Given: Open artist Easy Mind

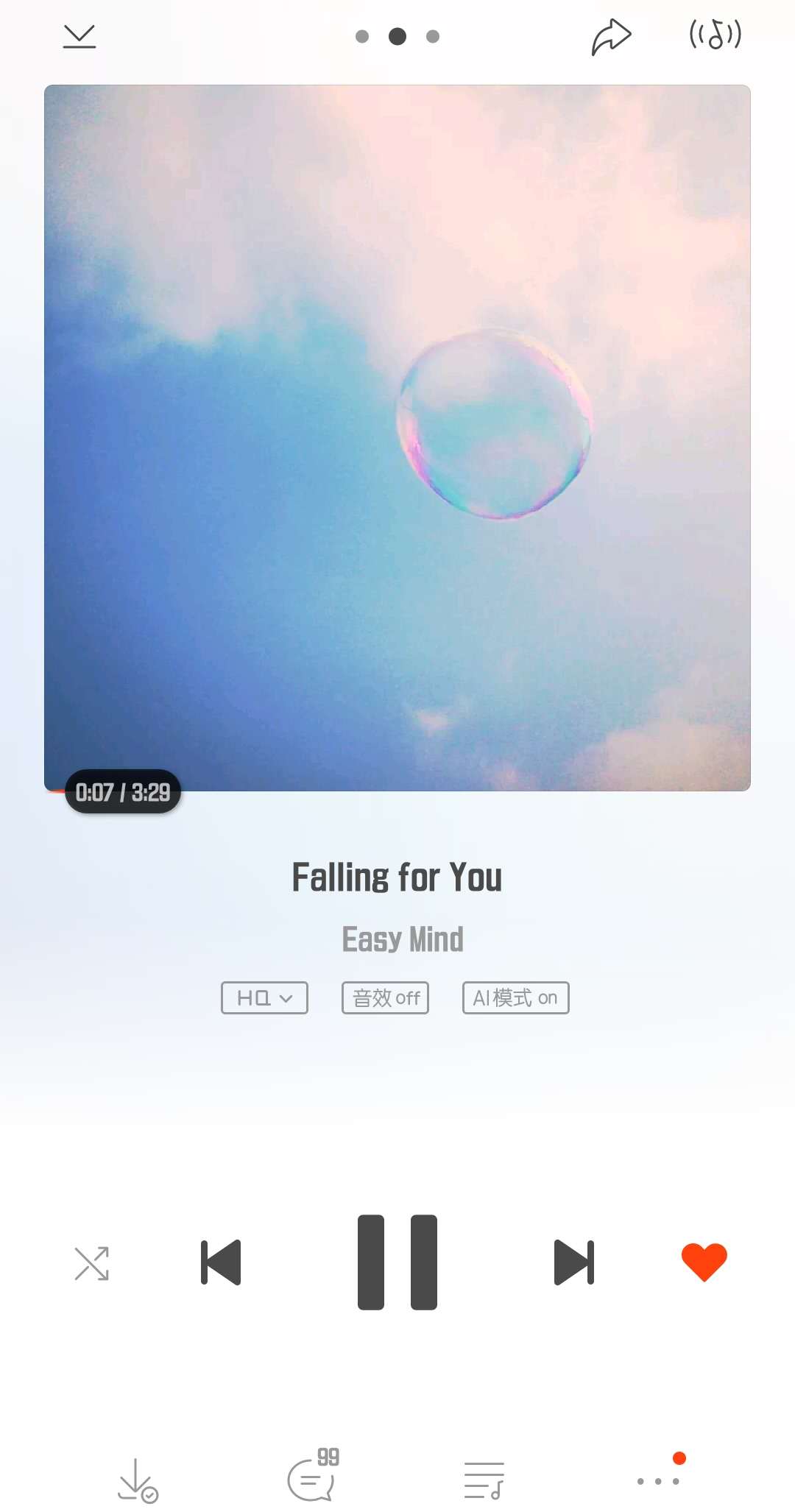Looking at the screenshot, I should (x=403, y=940).
